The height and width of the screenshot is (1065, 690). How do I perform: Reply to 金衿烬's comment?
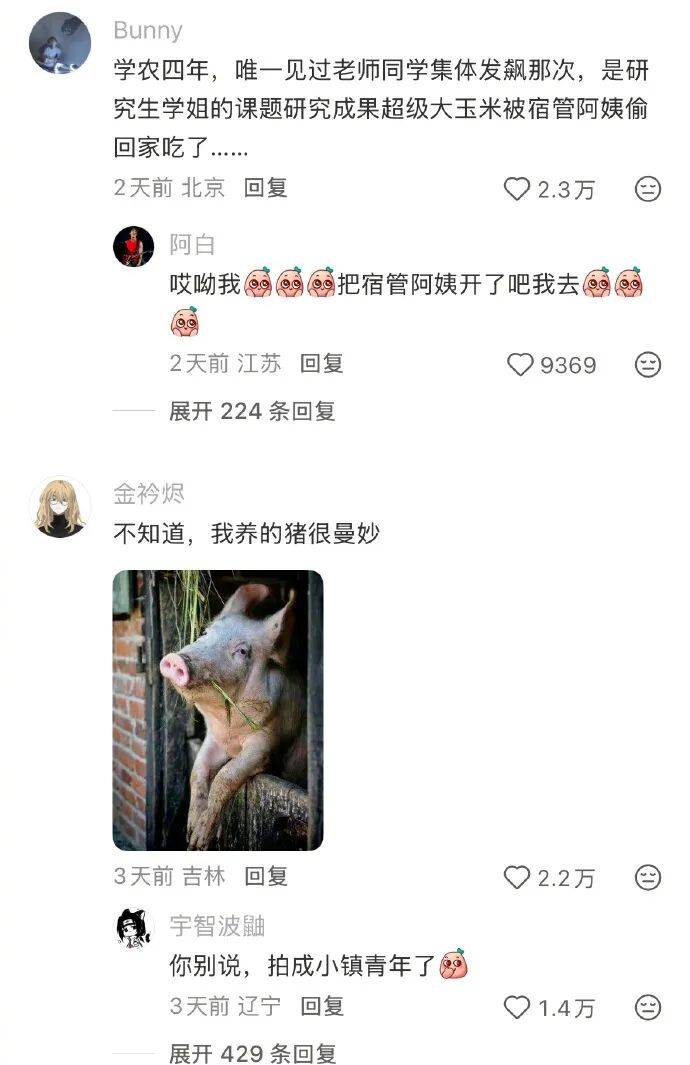(x=266, y=877)
